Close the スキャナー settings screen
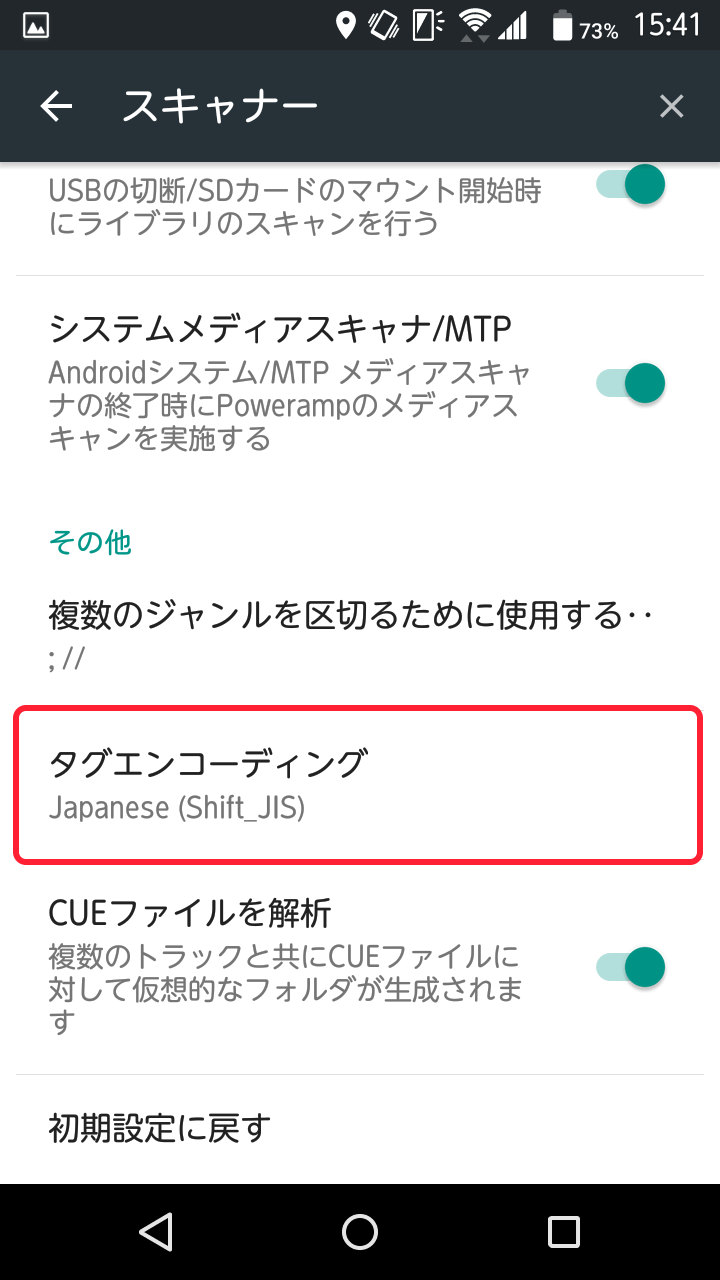 [671, 106]
